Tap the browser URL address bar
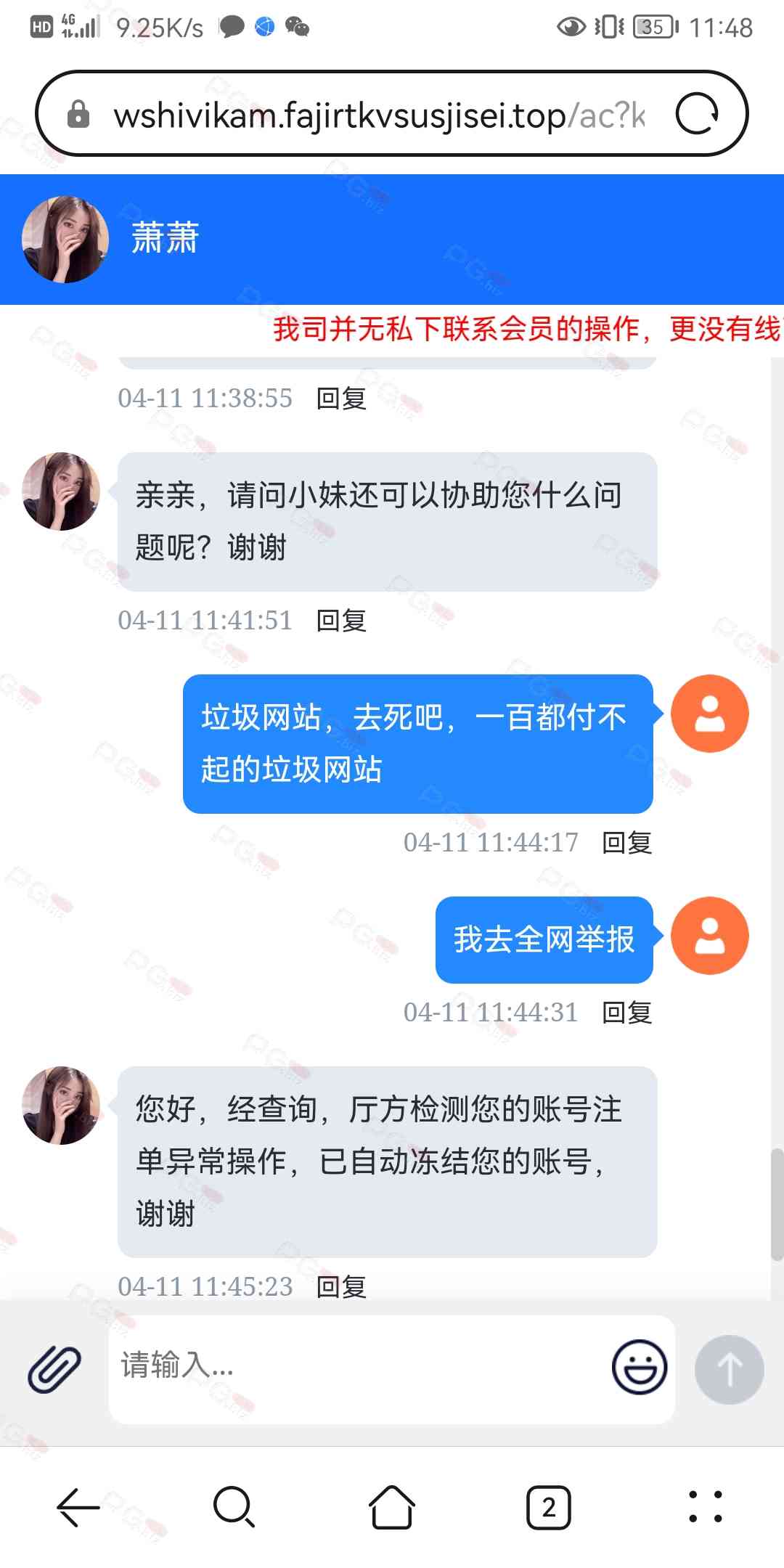Image resolution: width=784 pixels, height=1568 pixels. [x=377, y=115]
